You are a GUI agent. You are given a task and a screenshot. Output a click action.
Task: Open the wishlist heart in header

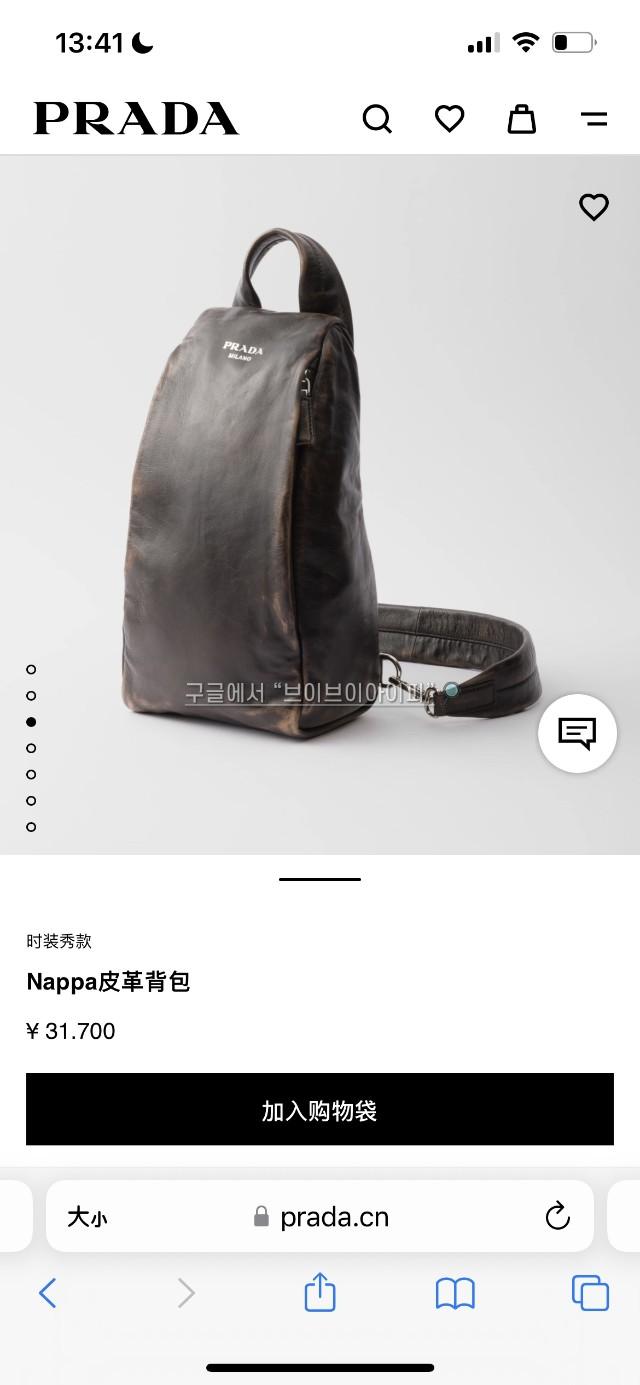tap(449, 120)
